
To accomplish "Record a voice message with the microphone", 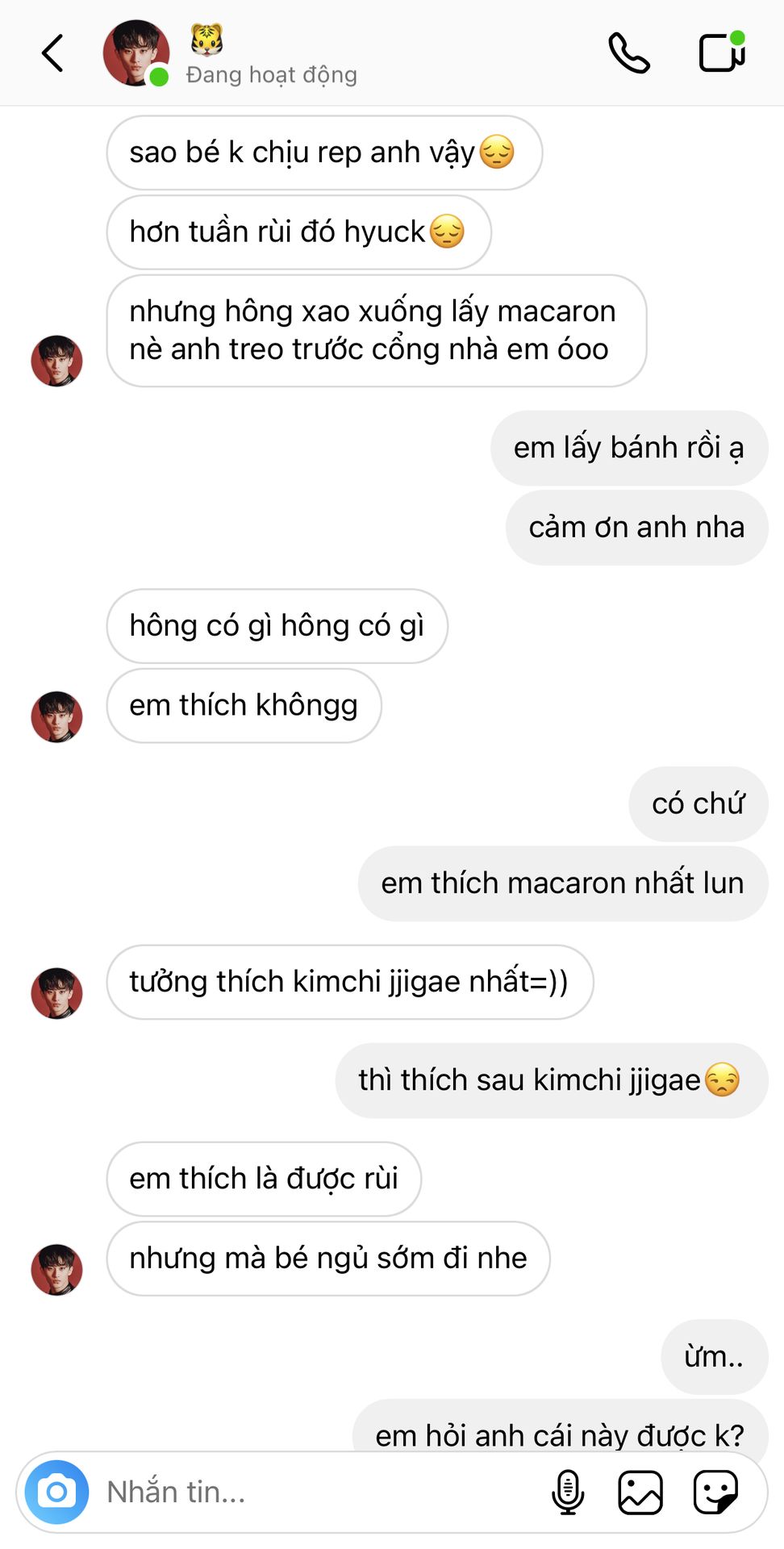I will coord(568,1492).
